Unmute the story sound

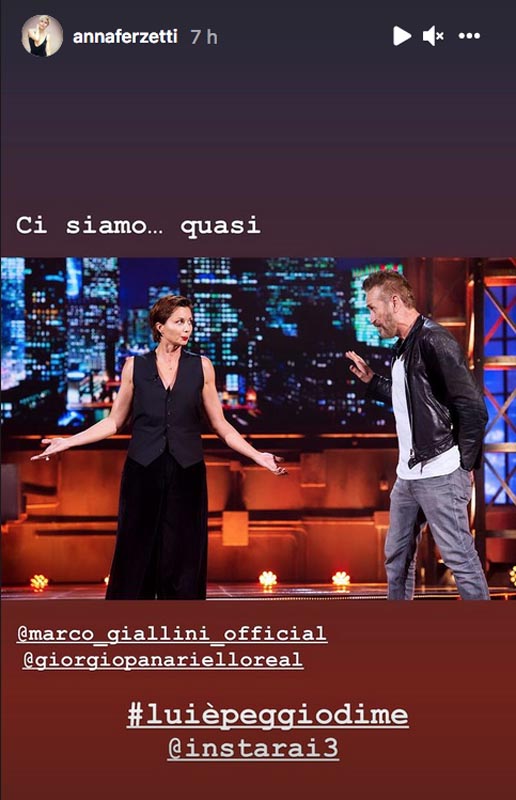[x=433, y=36]
